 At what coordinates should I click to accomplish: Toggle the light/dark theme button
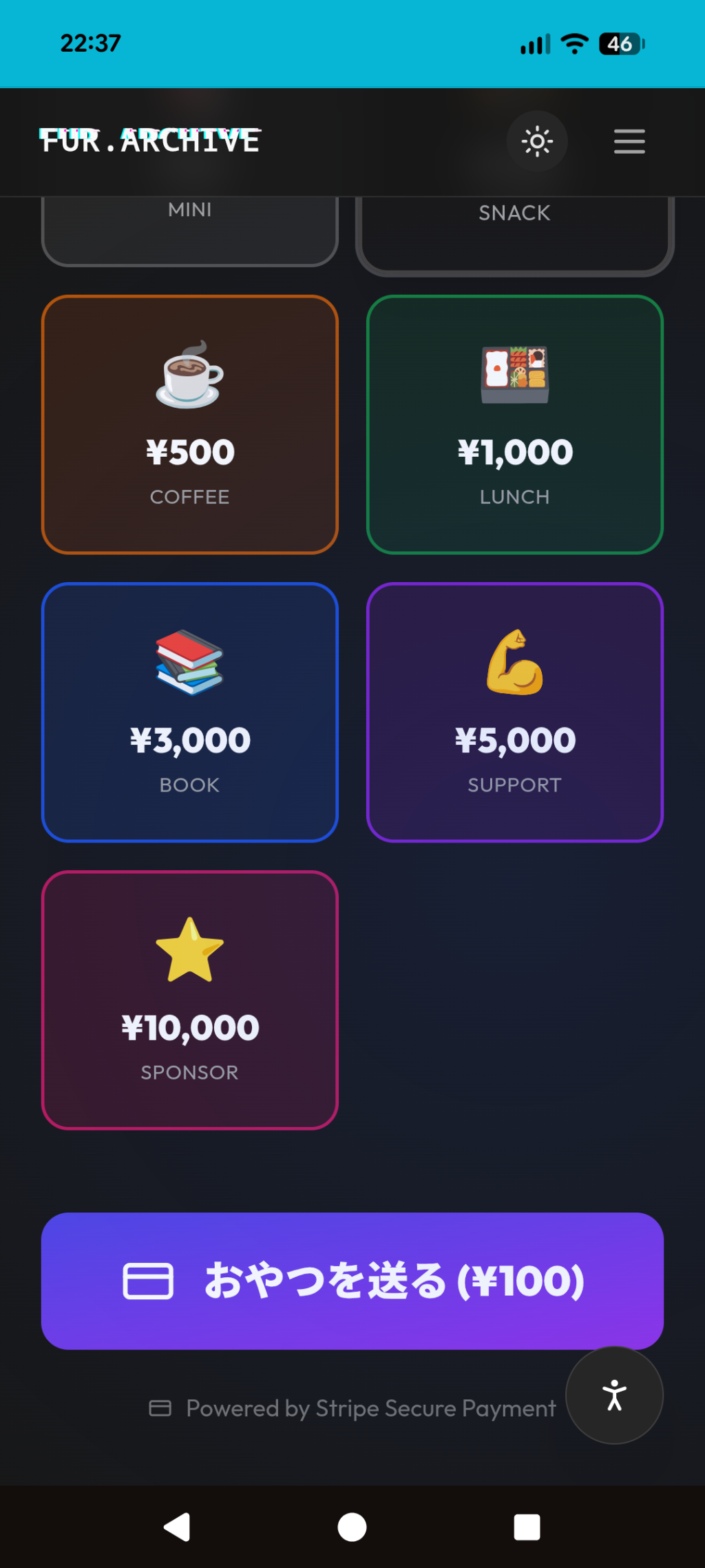537,142
